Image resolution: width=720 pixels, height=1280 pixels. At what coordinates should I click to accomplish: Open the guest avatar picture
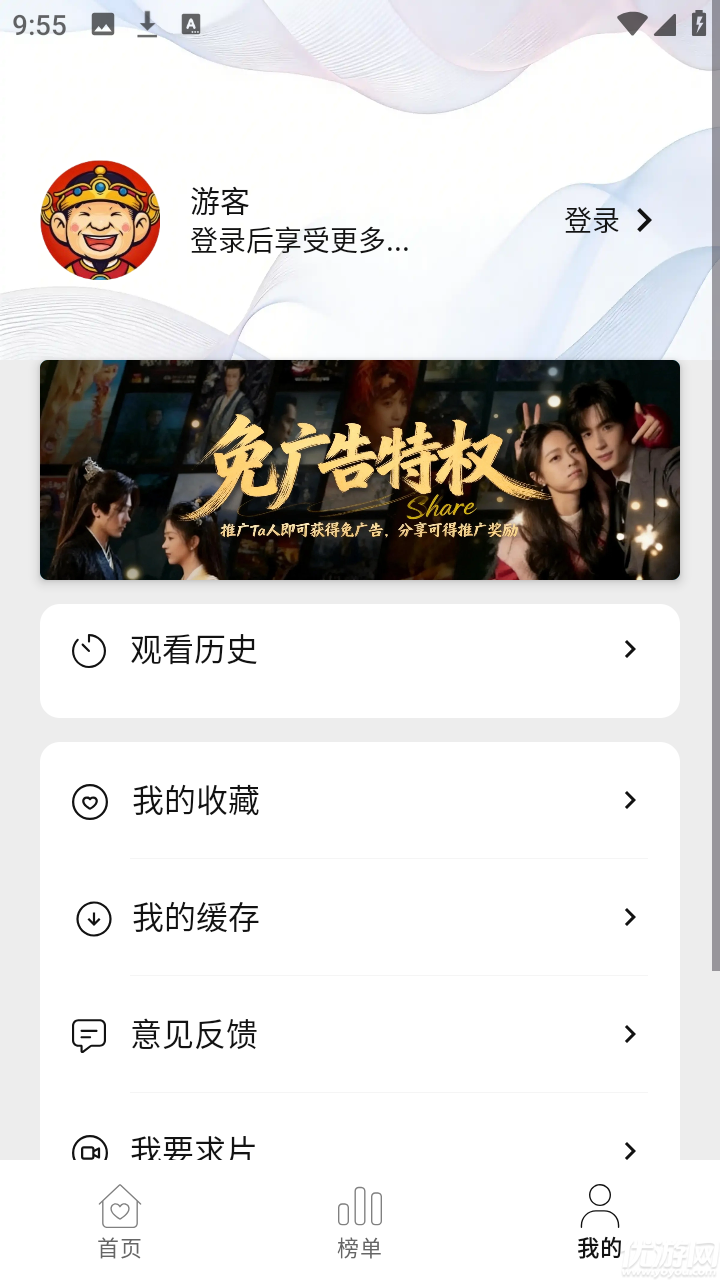point(100,219)
